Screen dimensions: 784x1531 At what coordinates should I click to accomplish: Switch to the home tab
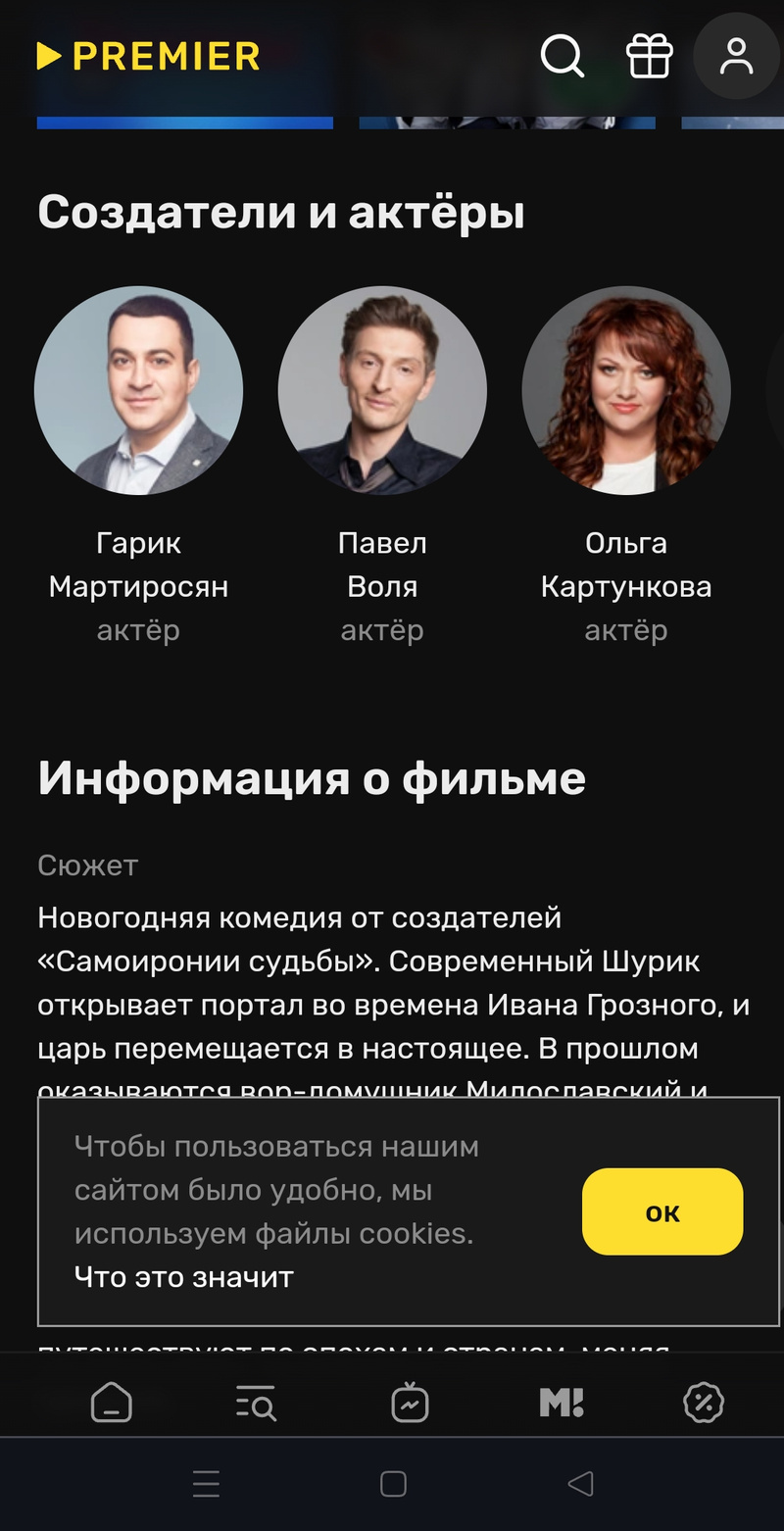[x=112, y=1404]
